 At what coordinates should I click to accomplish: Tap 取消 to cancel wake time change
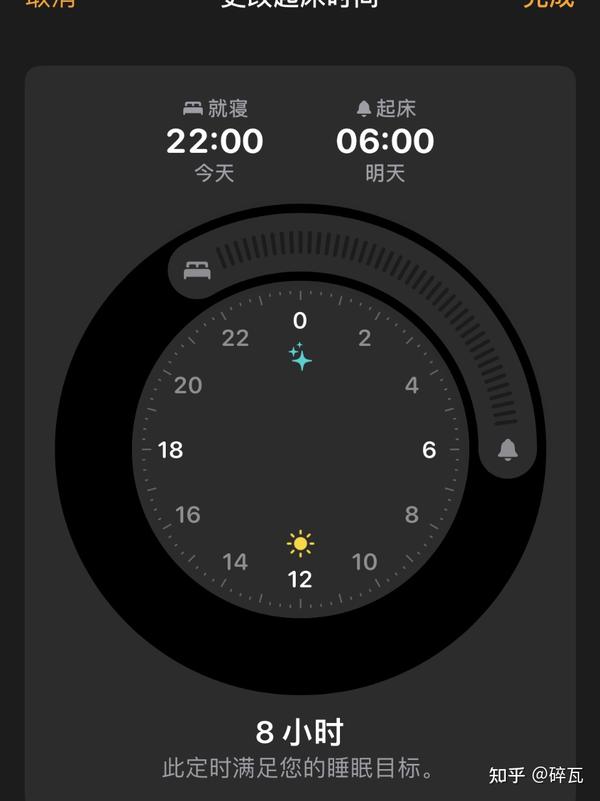pyautogui.click(x=50, y=3)
